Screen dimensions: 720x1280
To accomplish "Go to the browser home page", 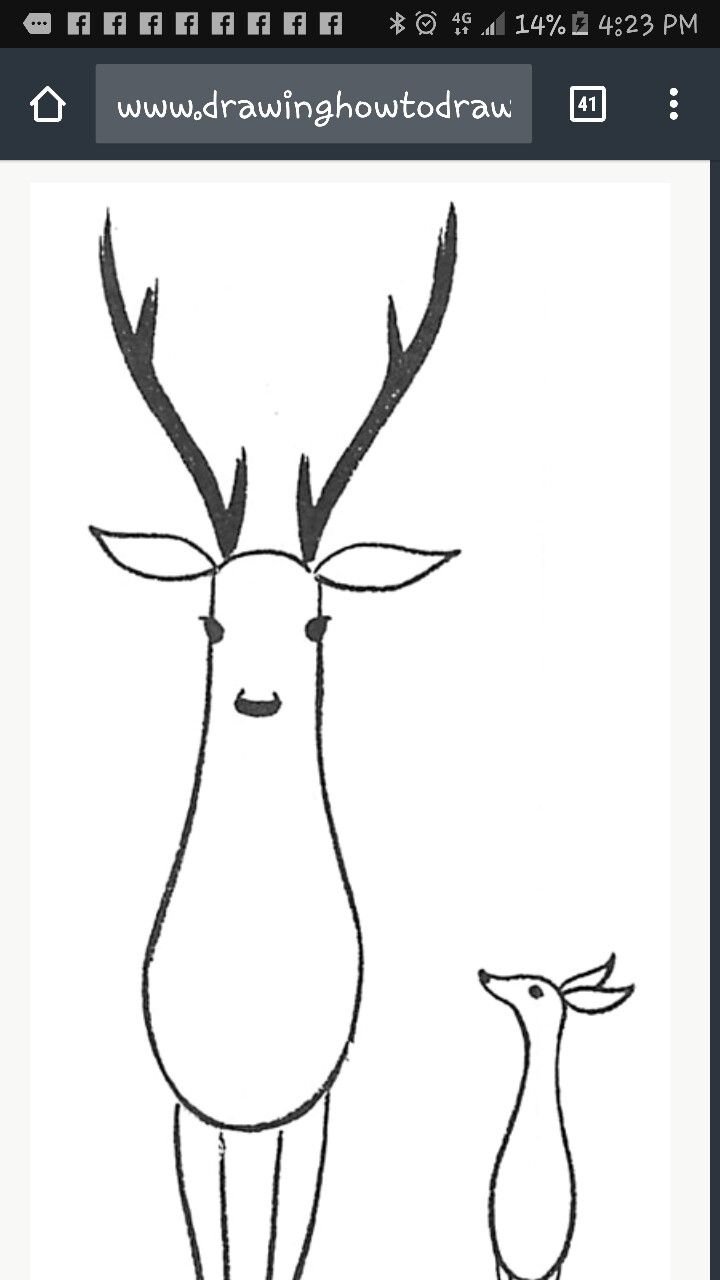I will coord(48,104).
